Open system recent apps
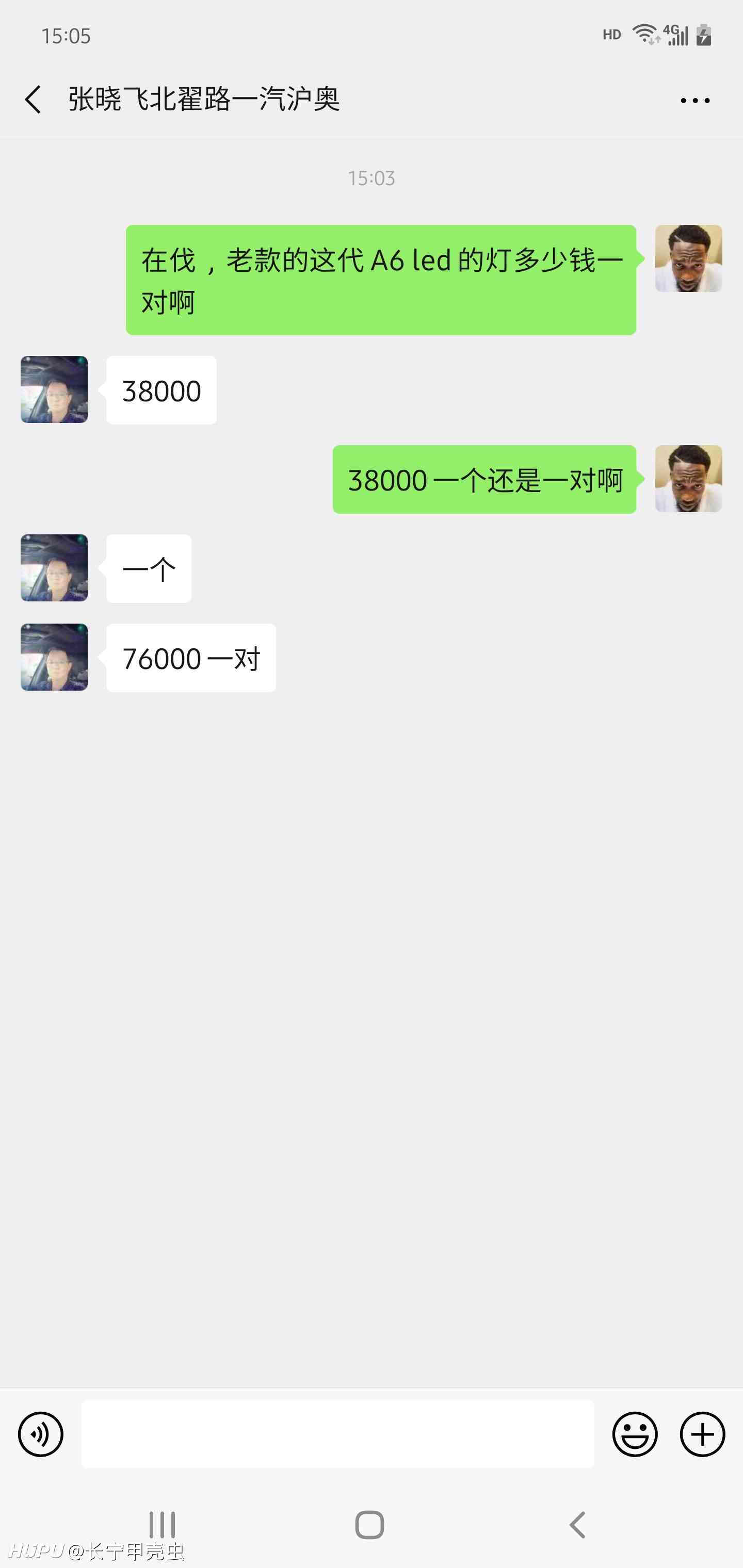Viewport: 743px width, 1568px height. pos(162,1525)
